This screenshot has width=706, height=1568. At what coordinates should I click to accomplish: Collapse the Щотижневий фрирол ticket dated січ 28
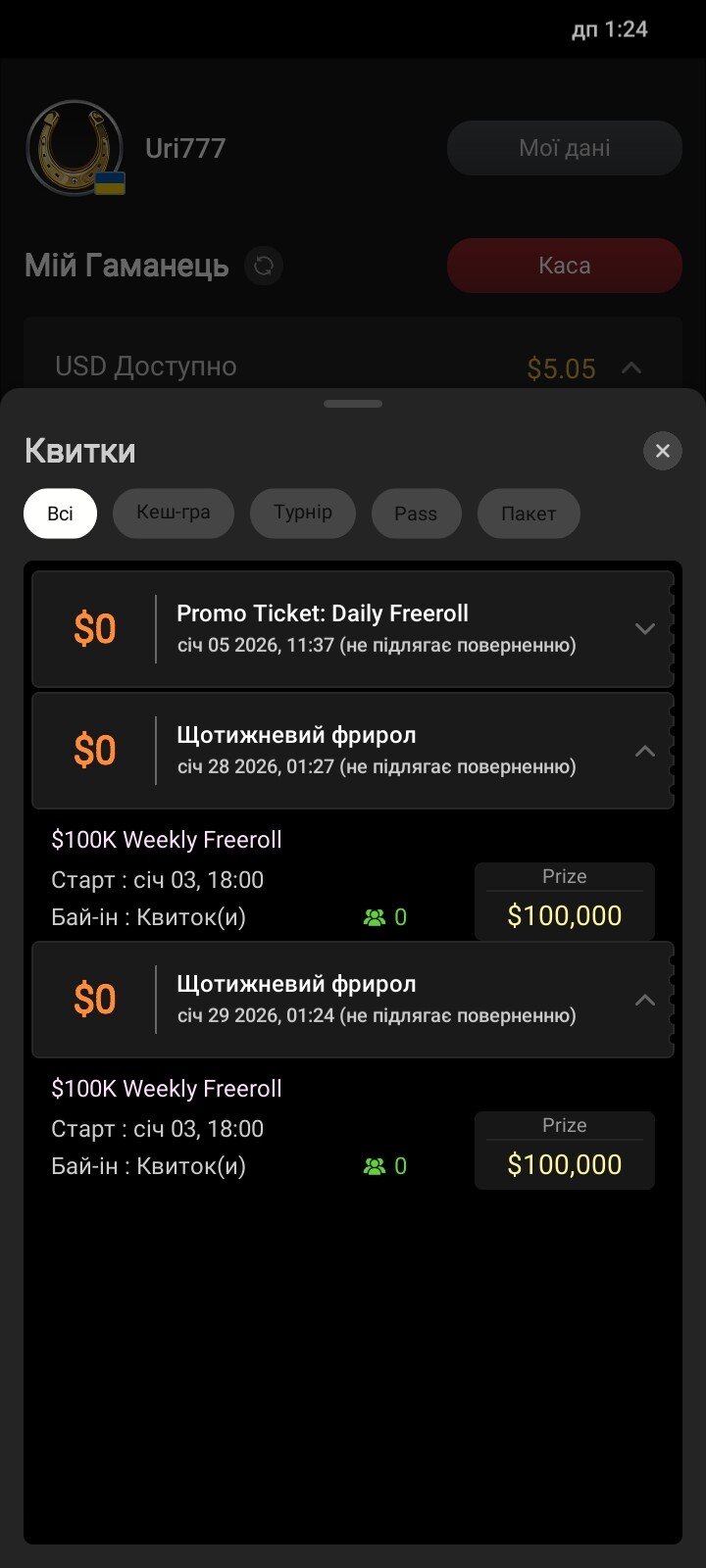click(644, 751)
